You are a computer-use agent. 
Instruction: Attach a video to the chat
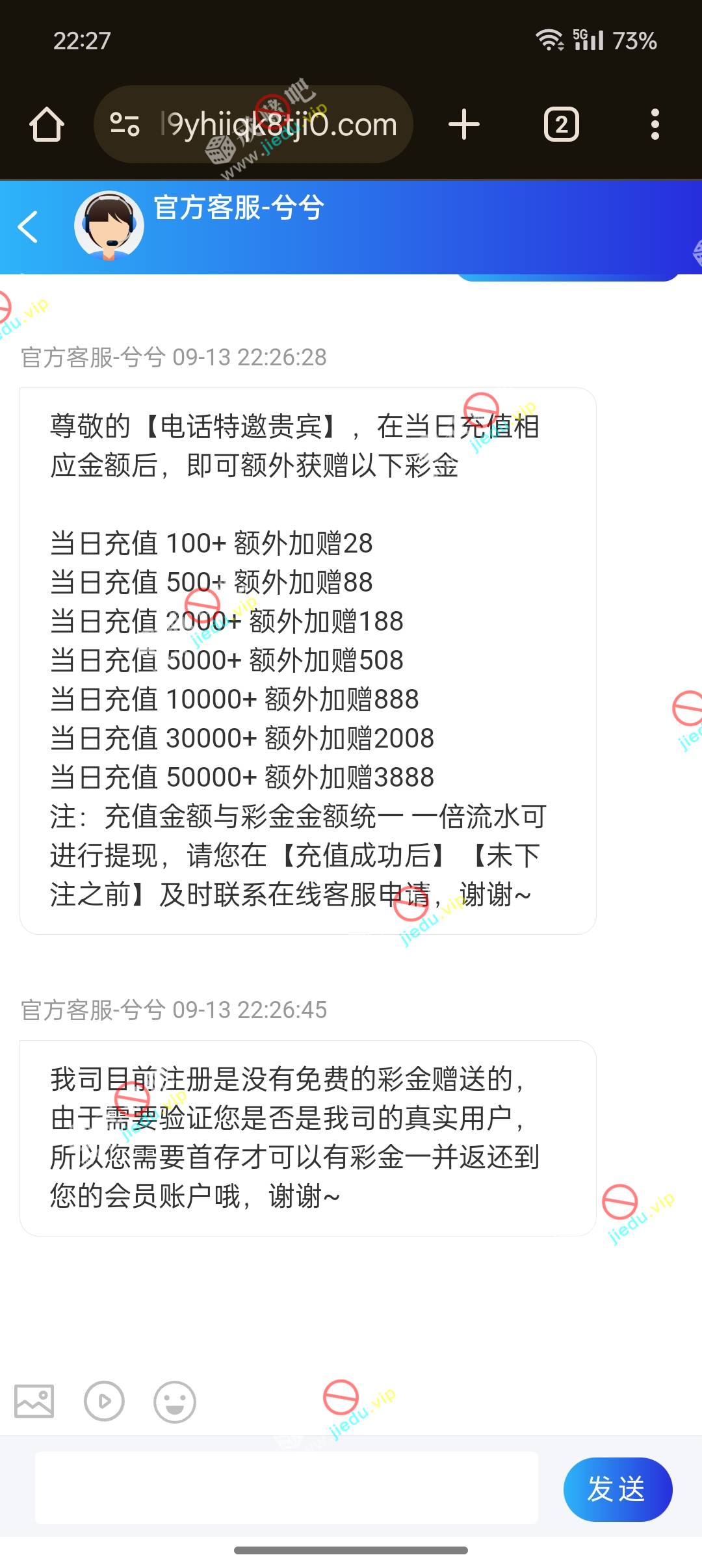[104, 1401]
